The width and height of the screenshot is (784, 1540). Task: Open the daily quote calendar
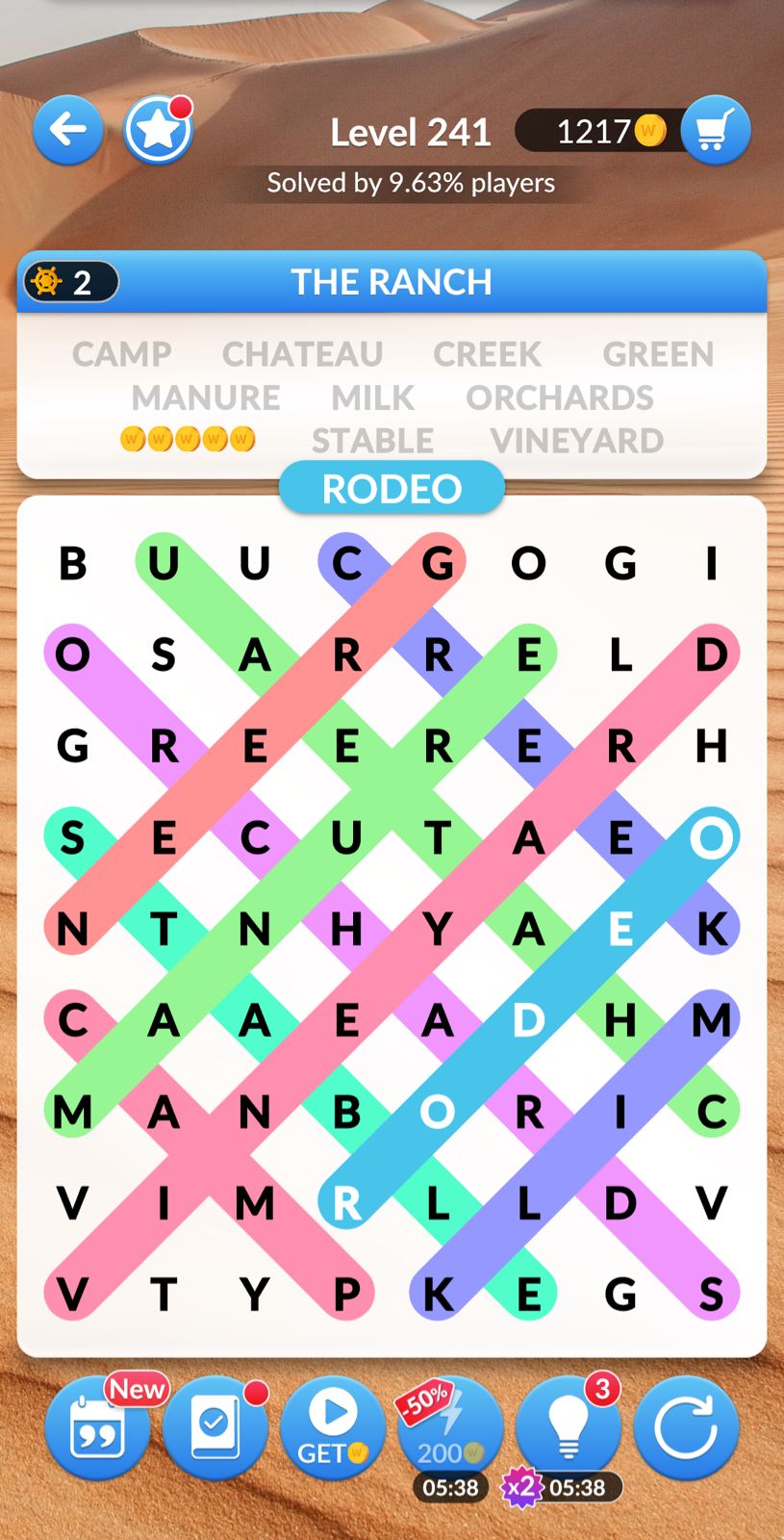(x=97, y=1427)
